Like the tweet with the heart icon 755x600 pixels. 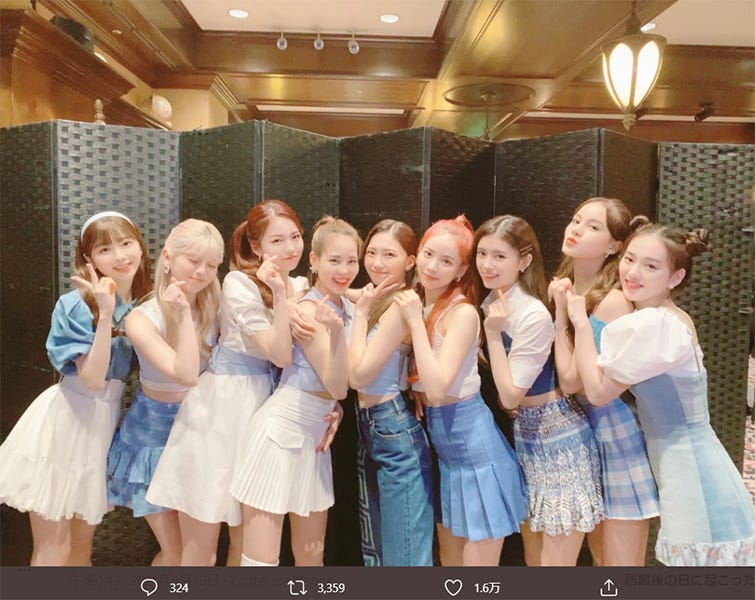(x=453, y=587)
